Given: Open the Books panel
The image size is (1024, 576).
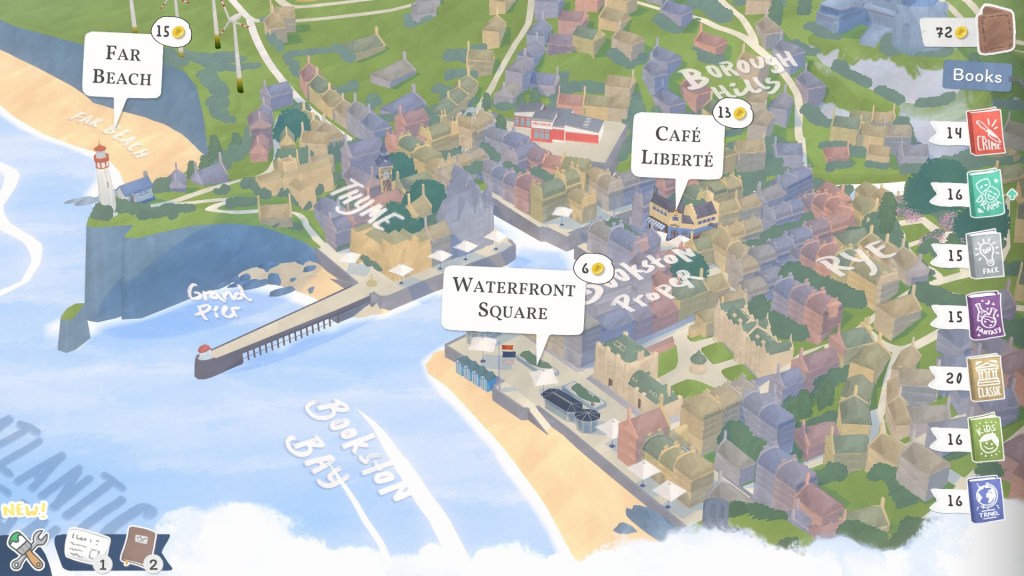Looking at the screenshot, I should (976, 75).
